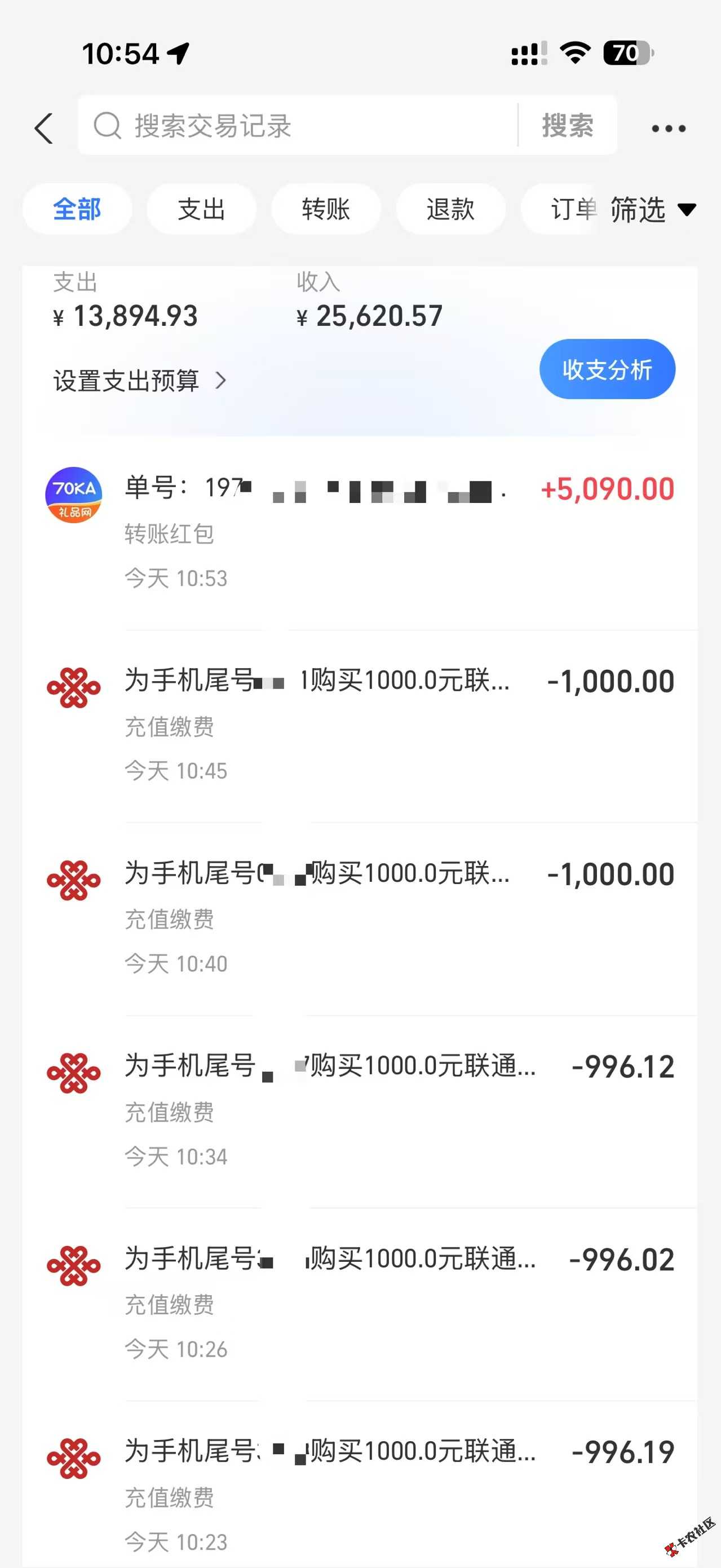This screenshot has height=1568, width=721.
Task: Expand the 筛选 dropdown
Action: coord(652,210)
